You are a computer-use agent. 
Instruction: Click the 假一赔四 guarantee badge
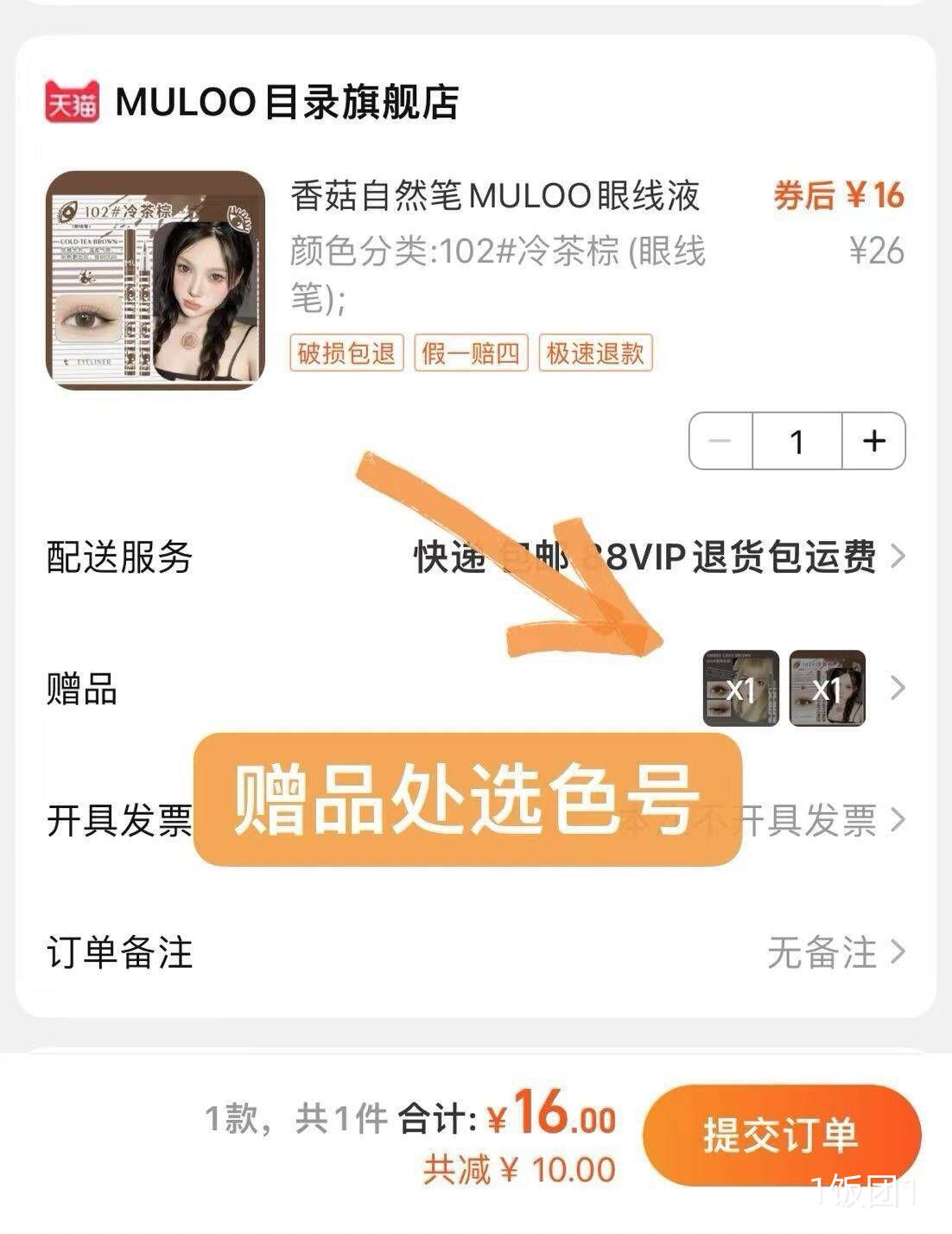pyautogui.click(x=472, y=353)
